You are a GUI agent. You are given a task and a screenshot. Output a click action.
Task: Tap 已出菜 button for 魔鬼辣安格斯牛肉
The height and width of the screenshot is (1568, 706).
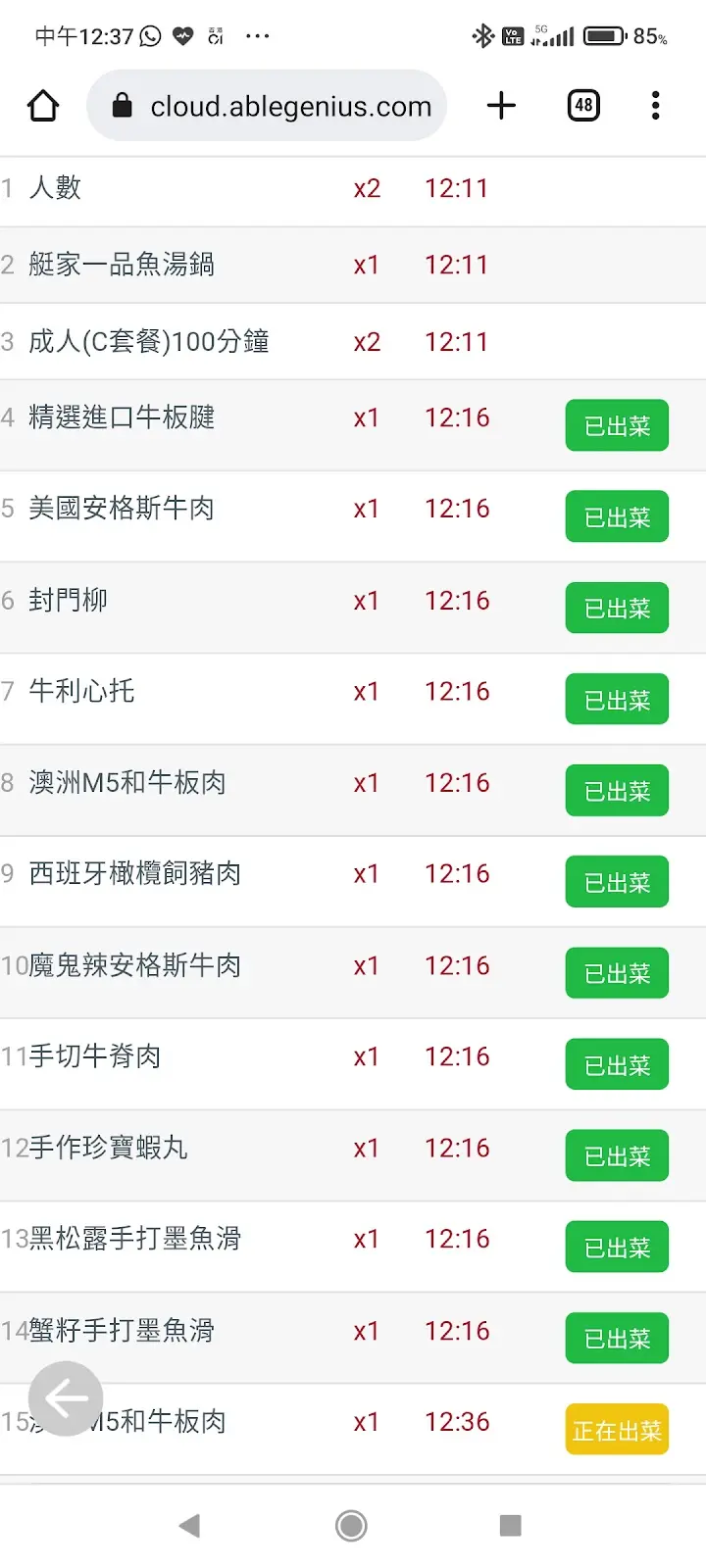(x=617, y=973)
